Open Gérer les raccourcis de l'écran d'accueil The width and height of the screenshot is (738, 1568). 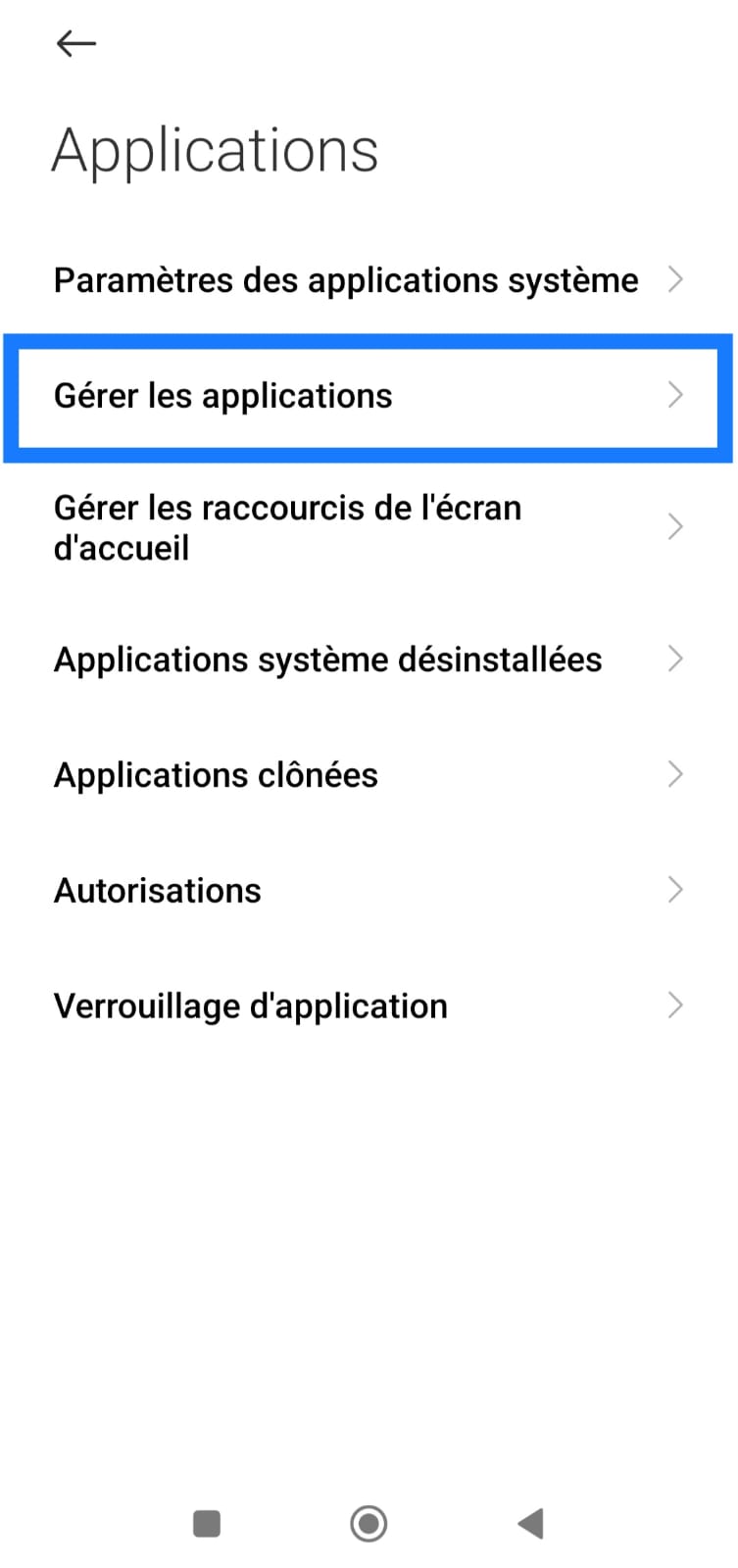click(x=369, y=527)
